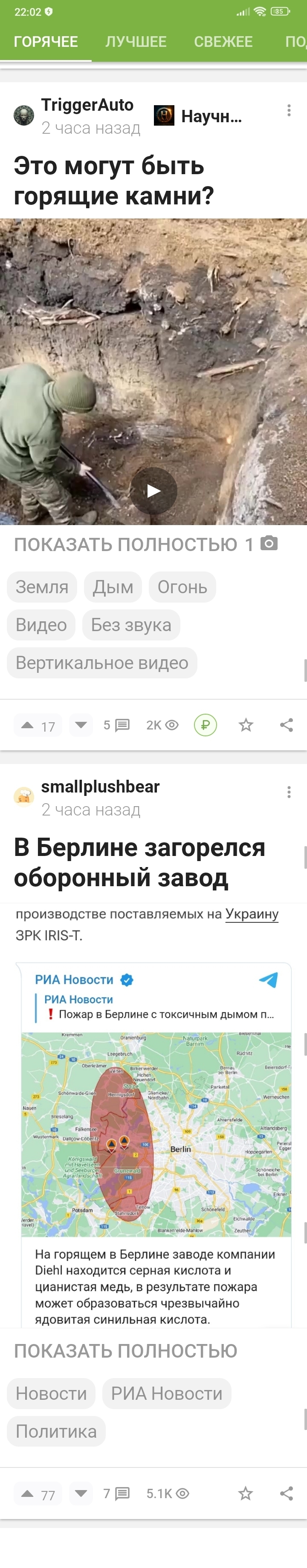Select the Земля tag
This screenshot has width=307, height=1568.
(42, 587)
